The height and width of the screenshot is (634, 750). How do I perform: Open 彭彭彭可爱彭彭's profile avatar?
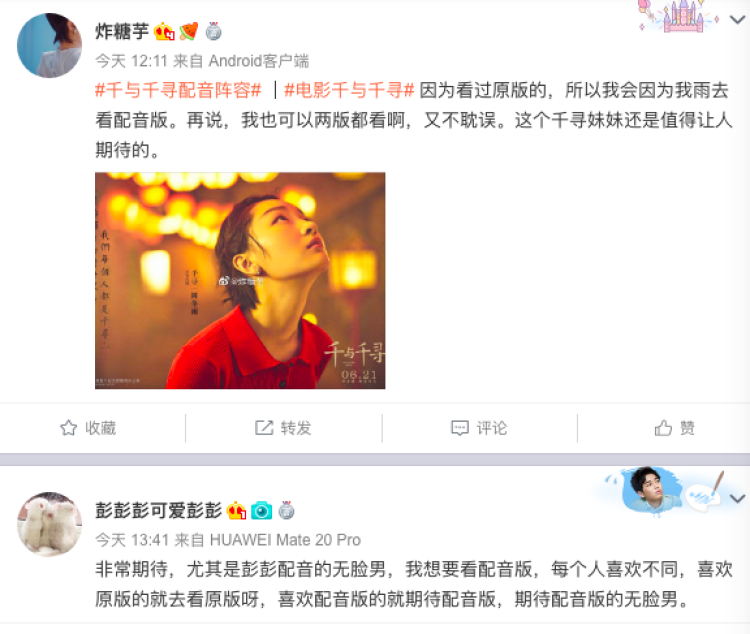tap(50, 524)
